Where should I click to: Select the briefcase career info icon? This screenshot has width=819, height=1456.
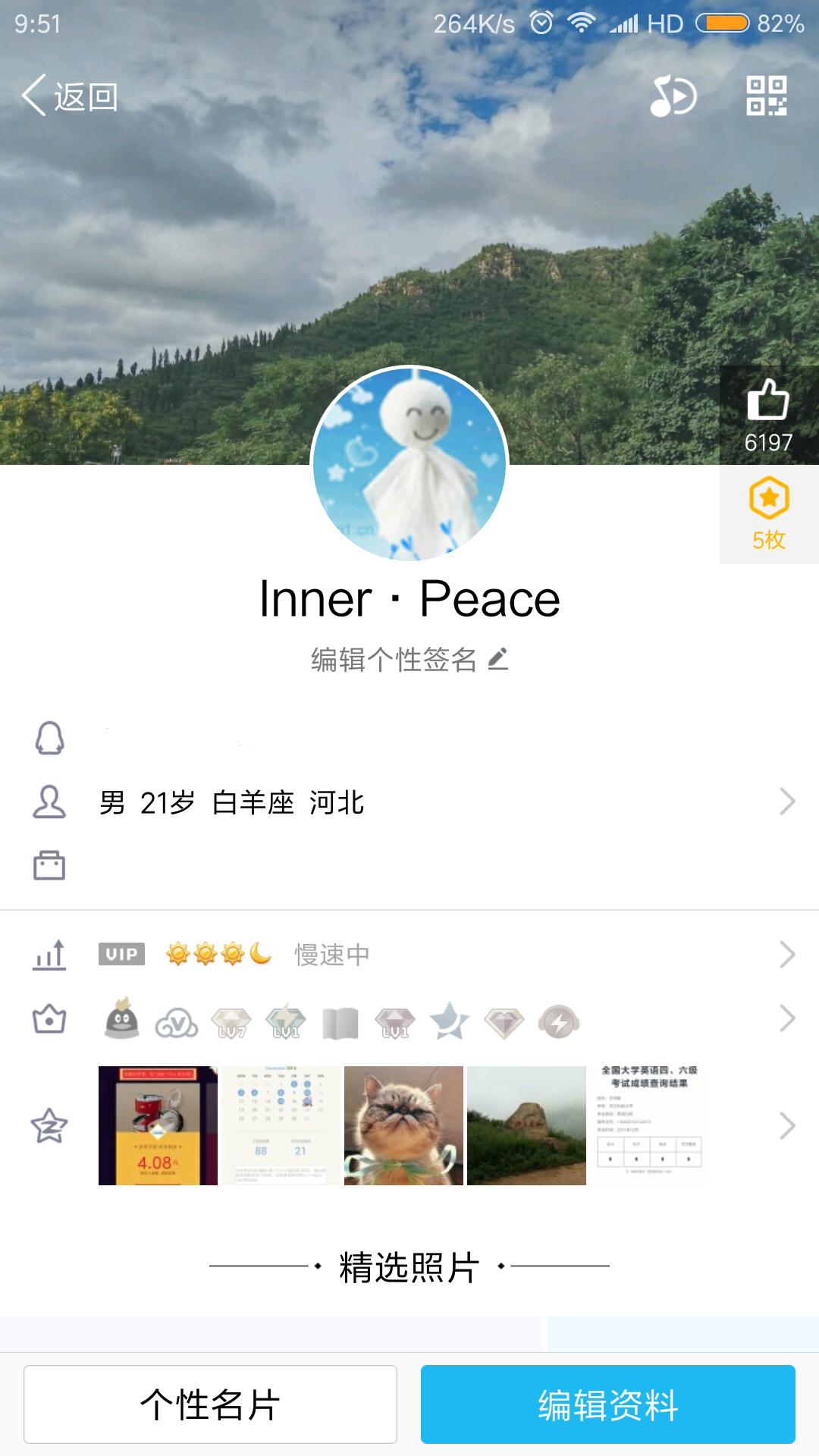(x=51, y=864)
